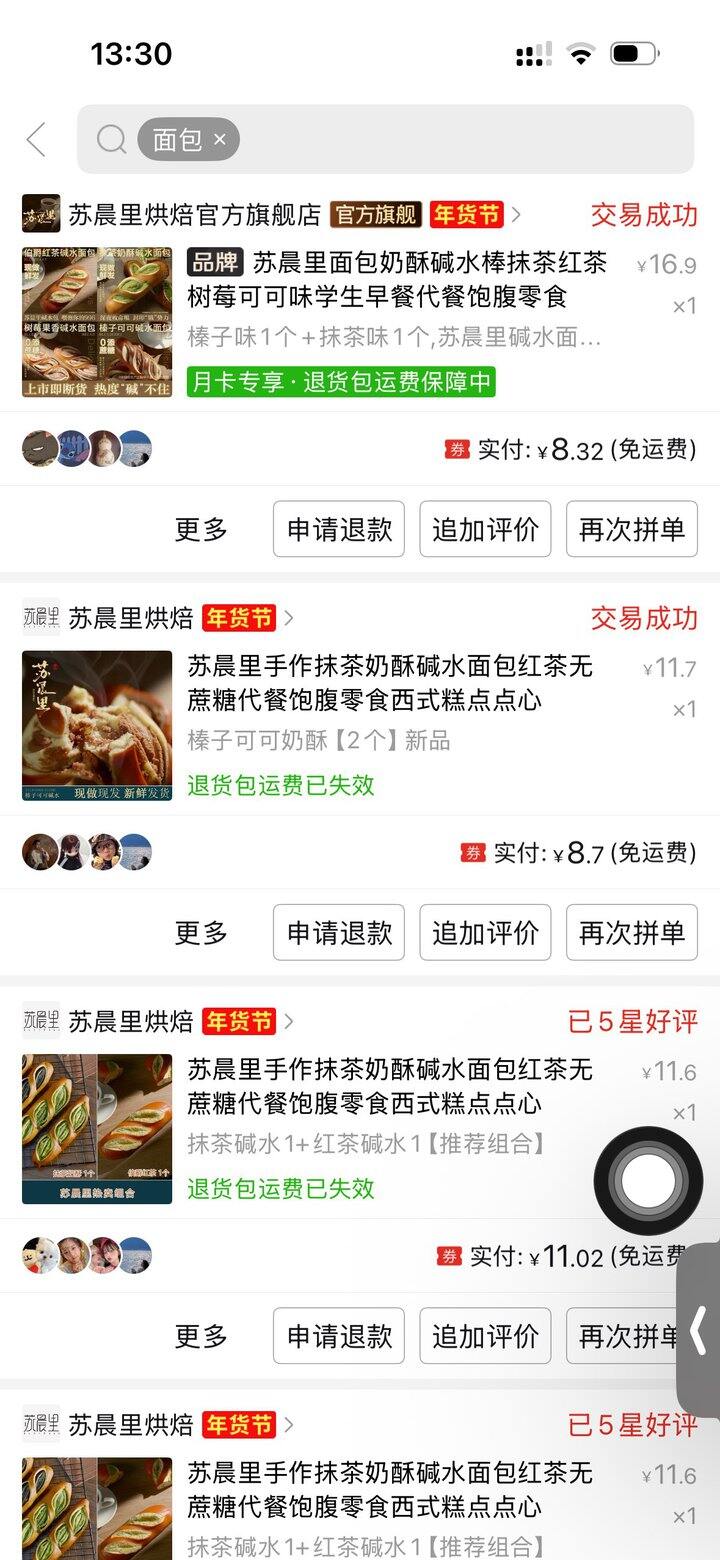Request a refund on the ¥8.7 order
The height and width of the screenshot is (1560, 720).
tap(339, 932)
